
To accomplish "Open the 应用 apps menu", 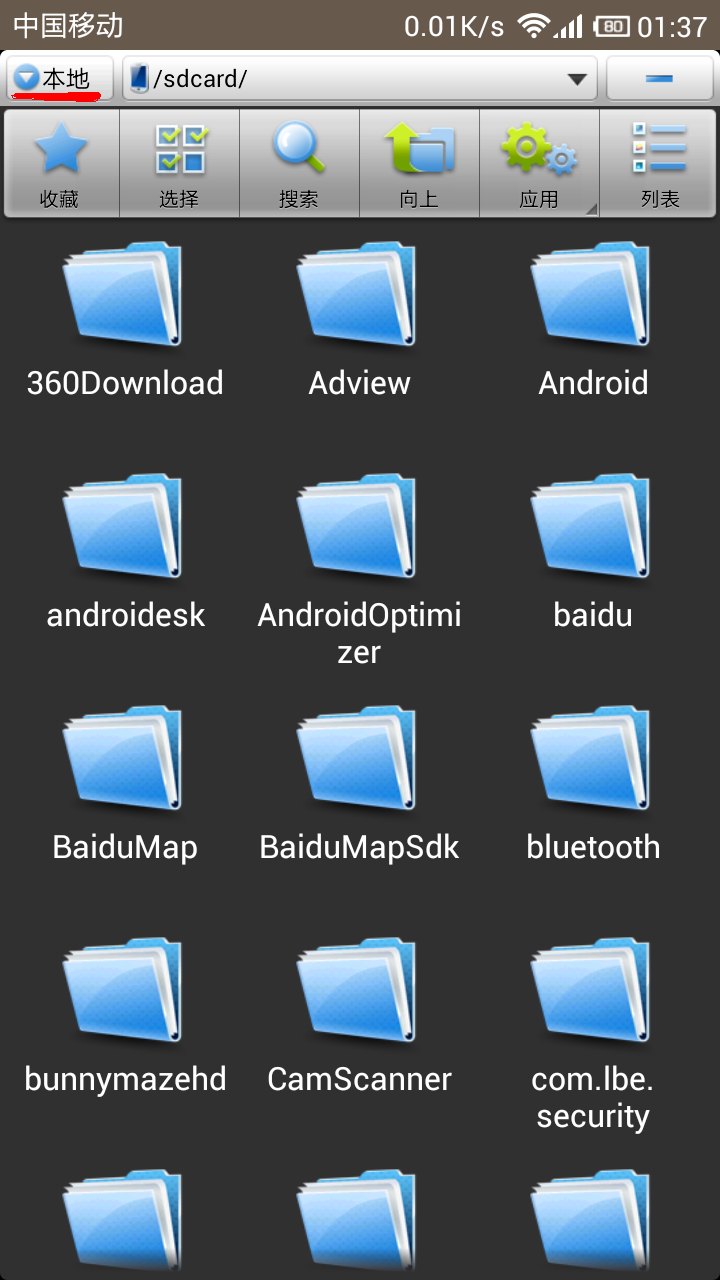I will click(x=539, y=162).
